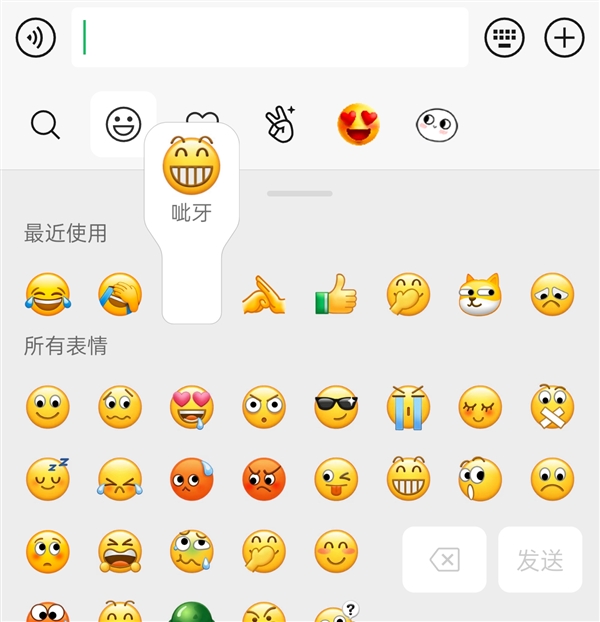Insert the doge face emoji
Screen dimensions: 600x622
(x=480, y=295)
